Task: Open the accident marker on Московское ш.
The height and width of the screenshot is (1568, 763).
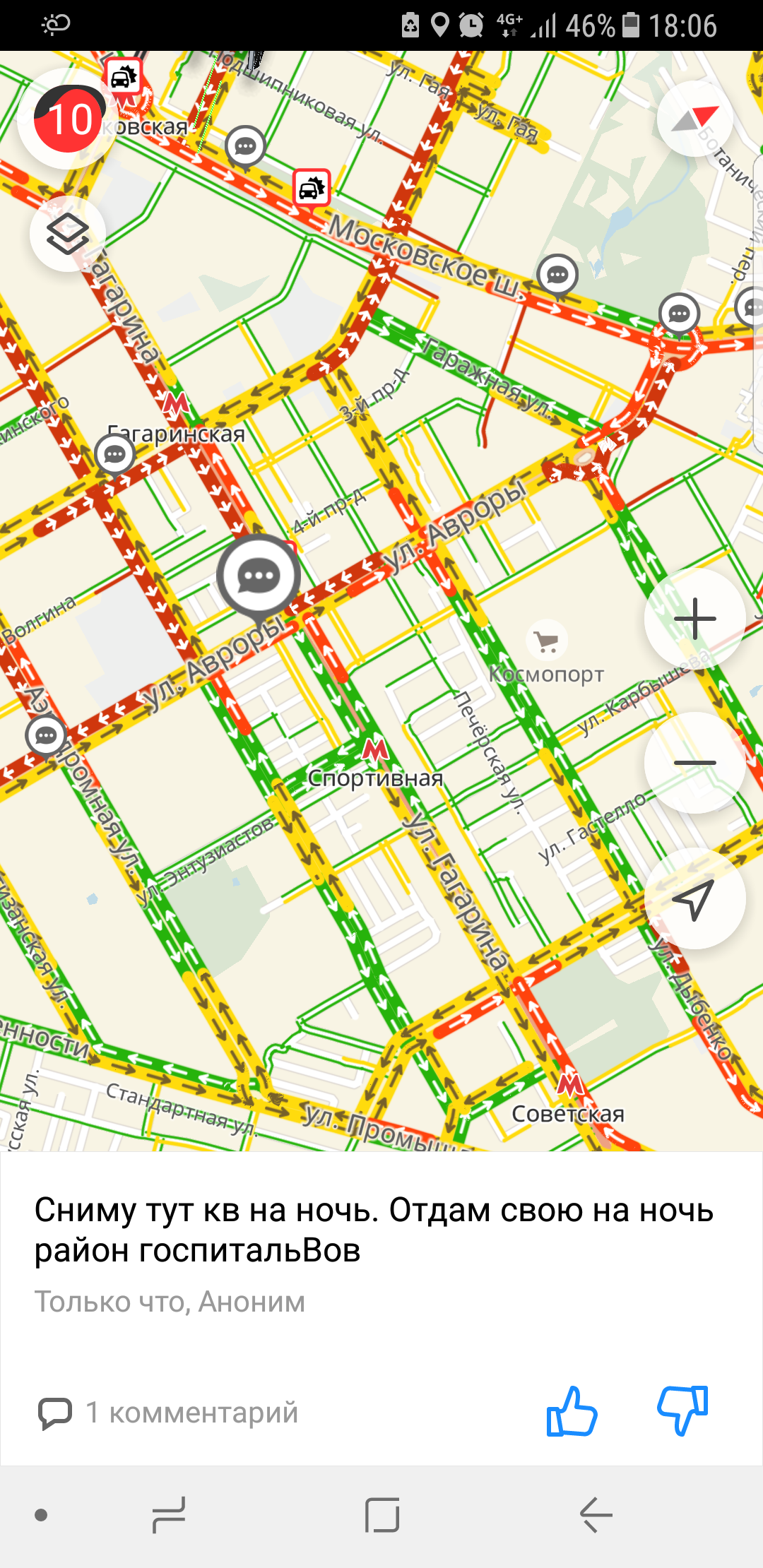Action: [x=312, y=188]
